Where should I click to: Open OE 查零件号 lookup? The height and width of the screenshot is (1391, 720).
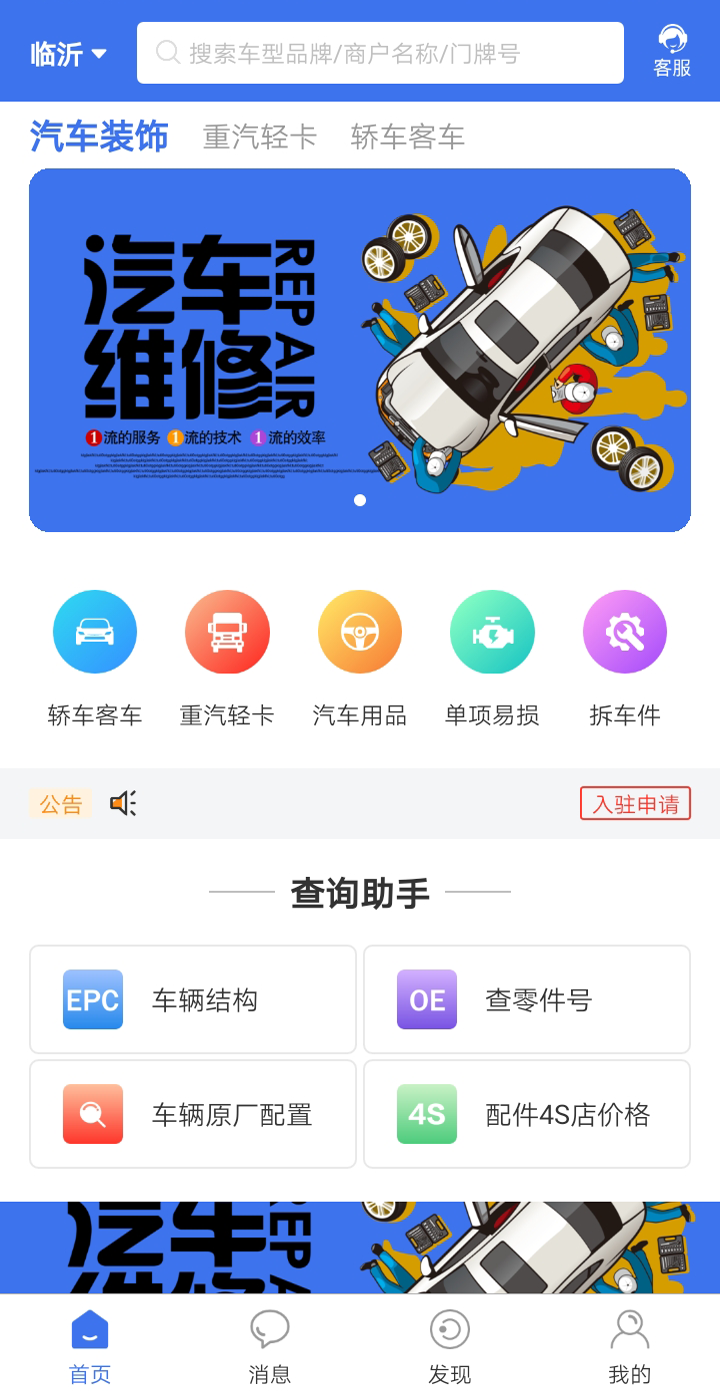point(527,1000)
